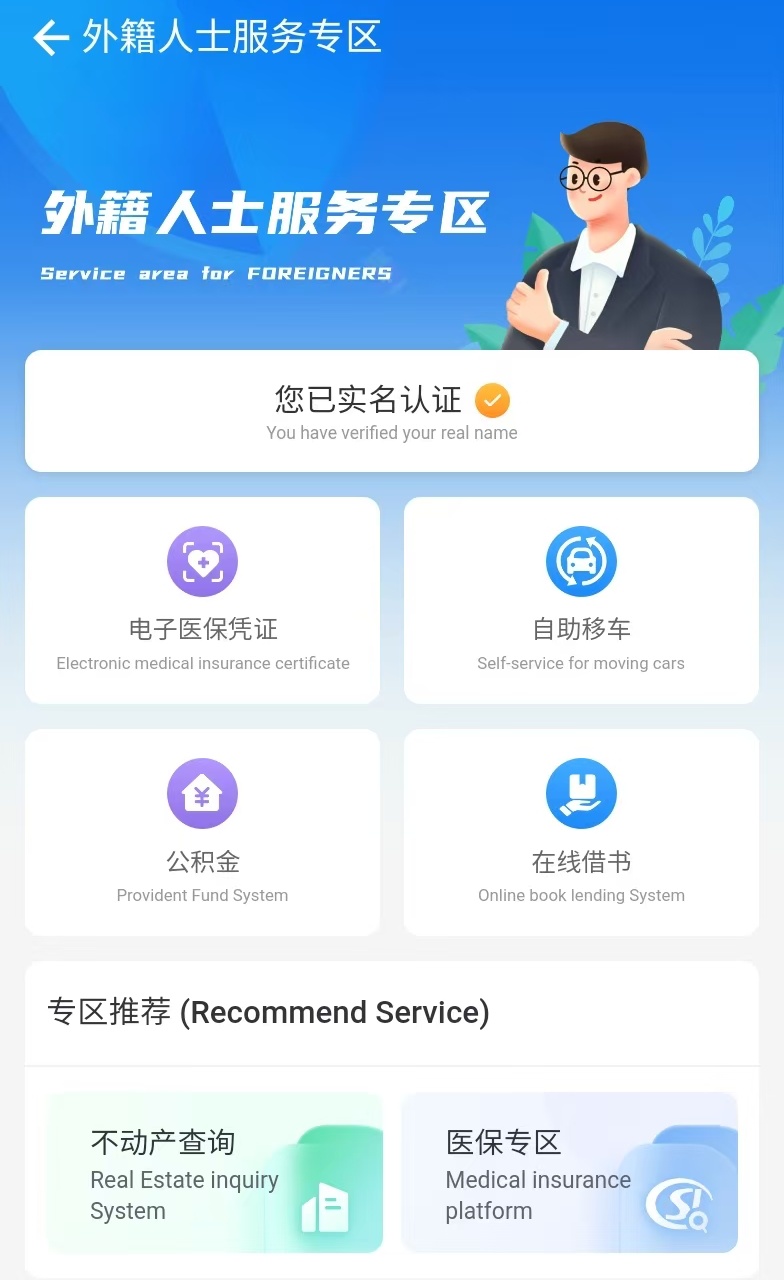784x1280 pixels.
Task: Tap the real name verified status card
Action: [392, 411]
